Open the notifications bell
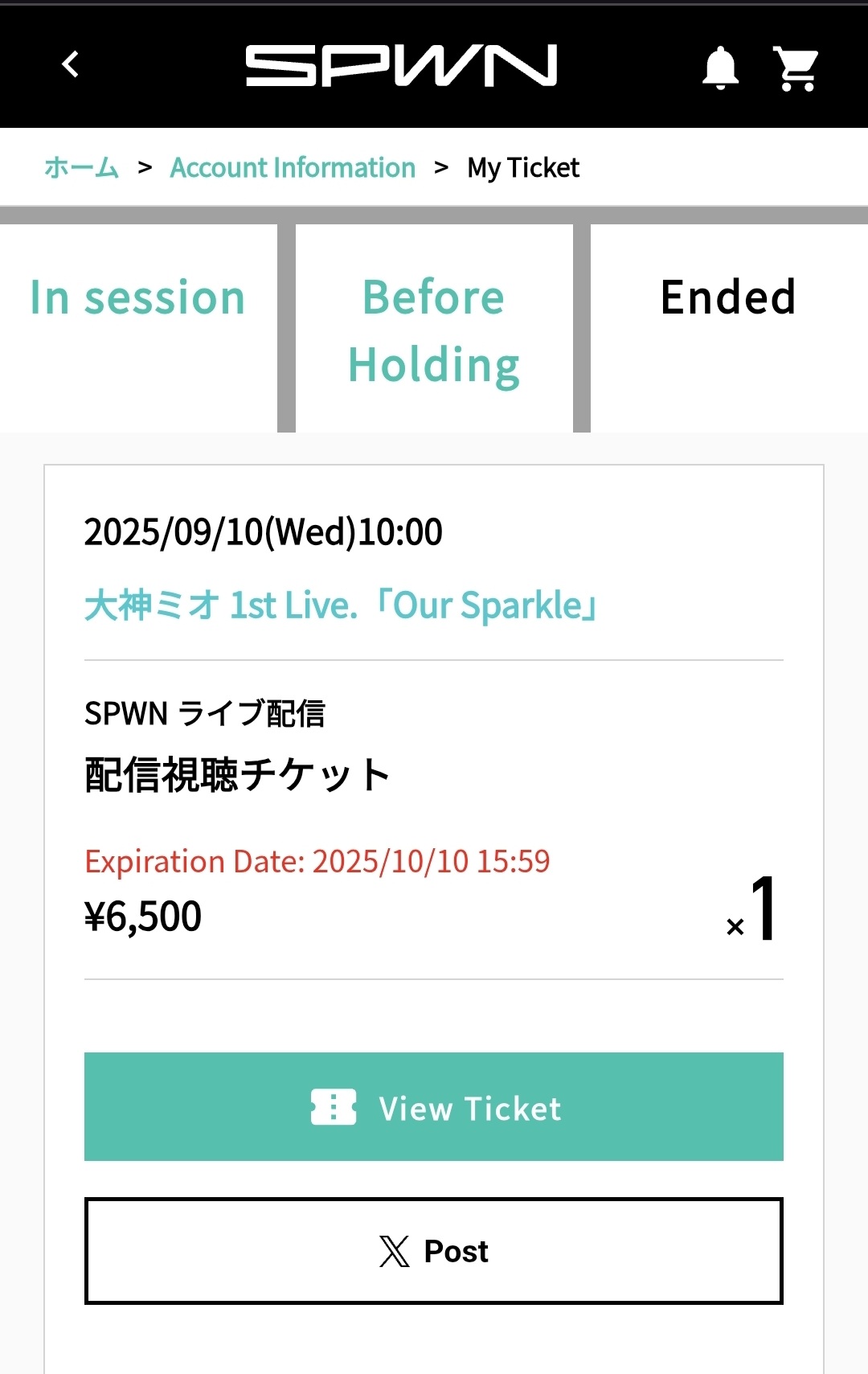The image size is (868, 1374). [720, 68]
